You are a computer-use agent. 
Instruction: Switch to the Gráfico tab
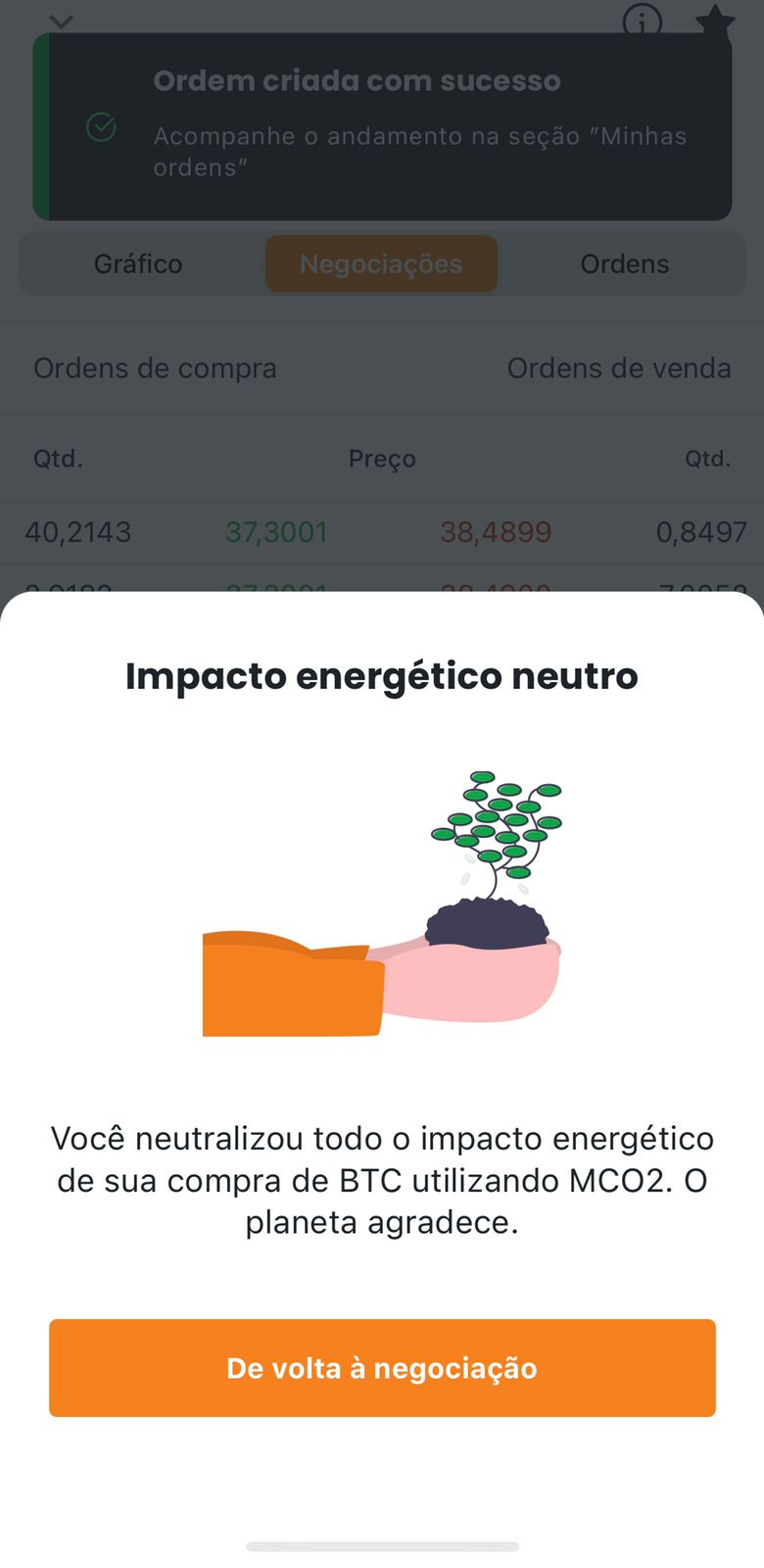coord(138,264)
